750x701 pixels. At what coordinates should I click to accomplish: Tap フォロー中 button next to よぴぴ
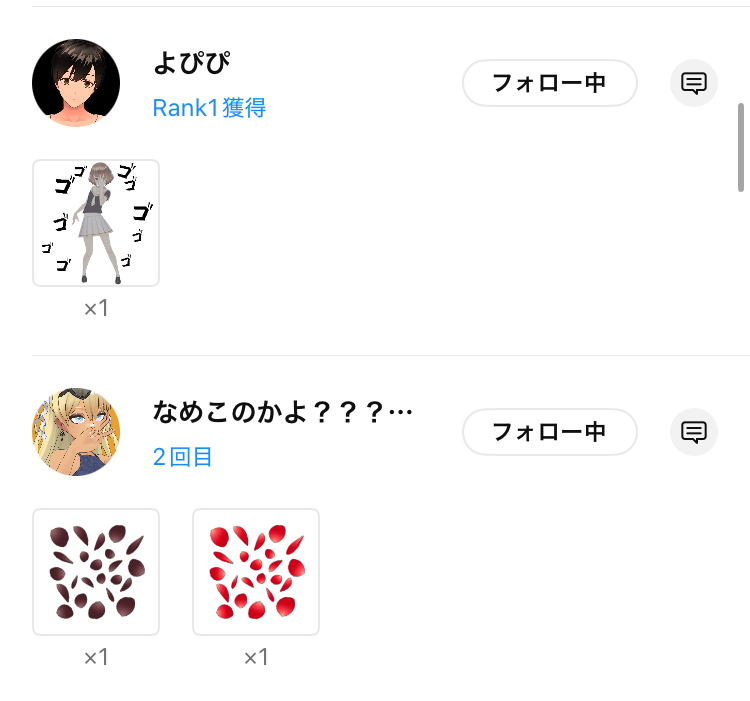pos(549,83)
